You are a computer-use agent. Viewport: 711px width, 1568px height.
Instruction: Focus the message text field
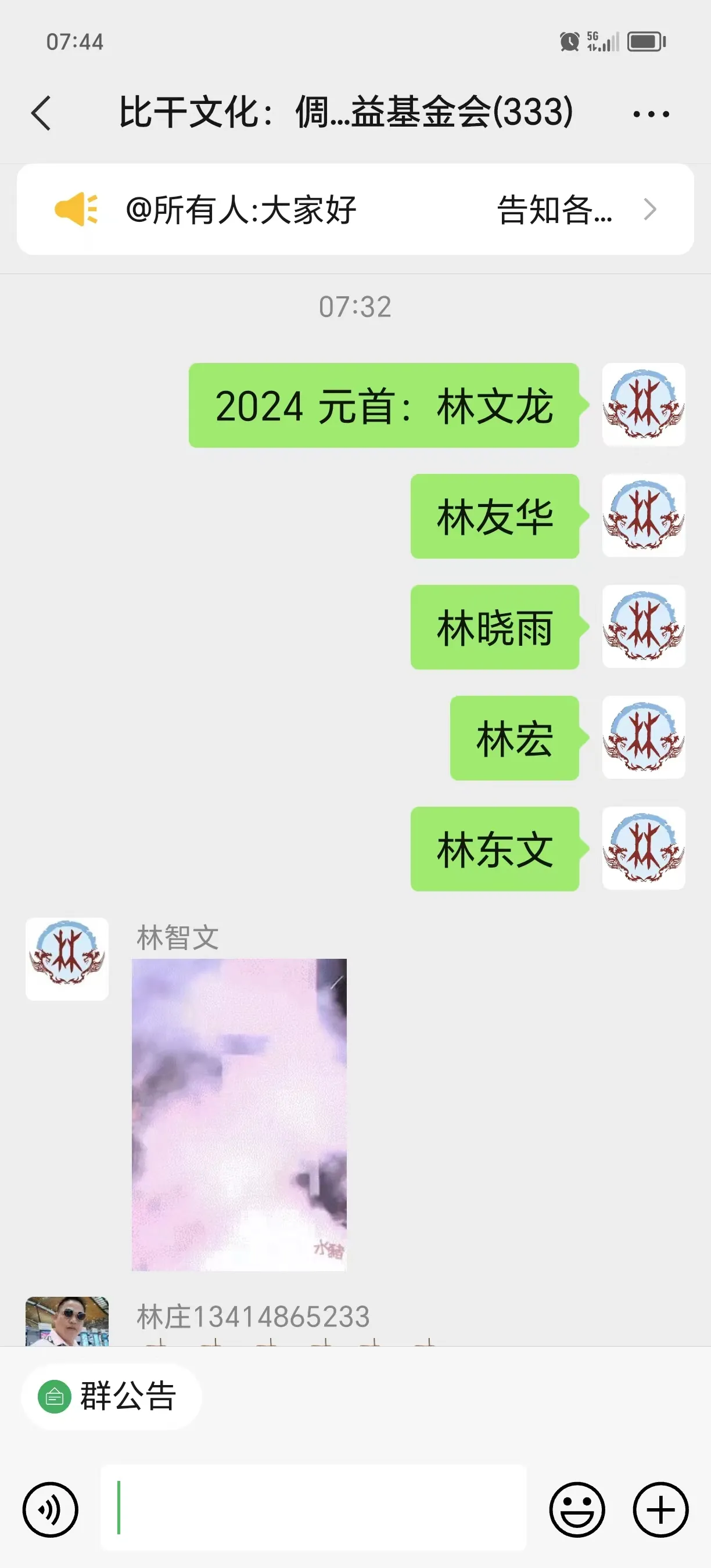pos(314,1508)
